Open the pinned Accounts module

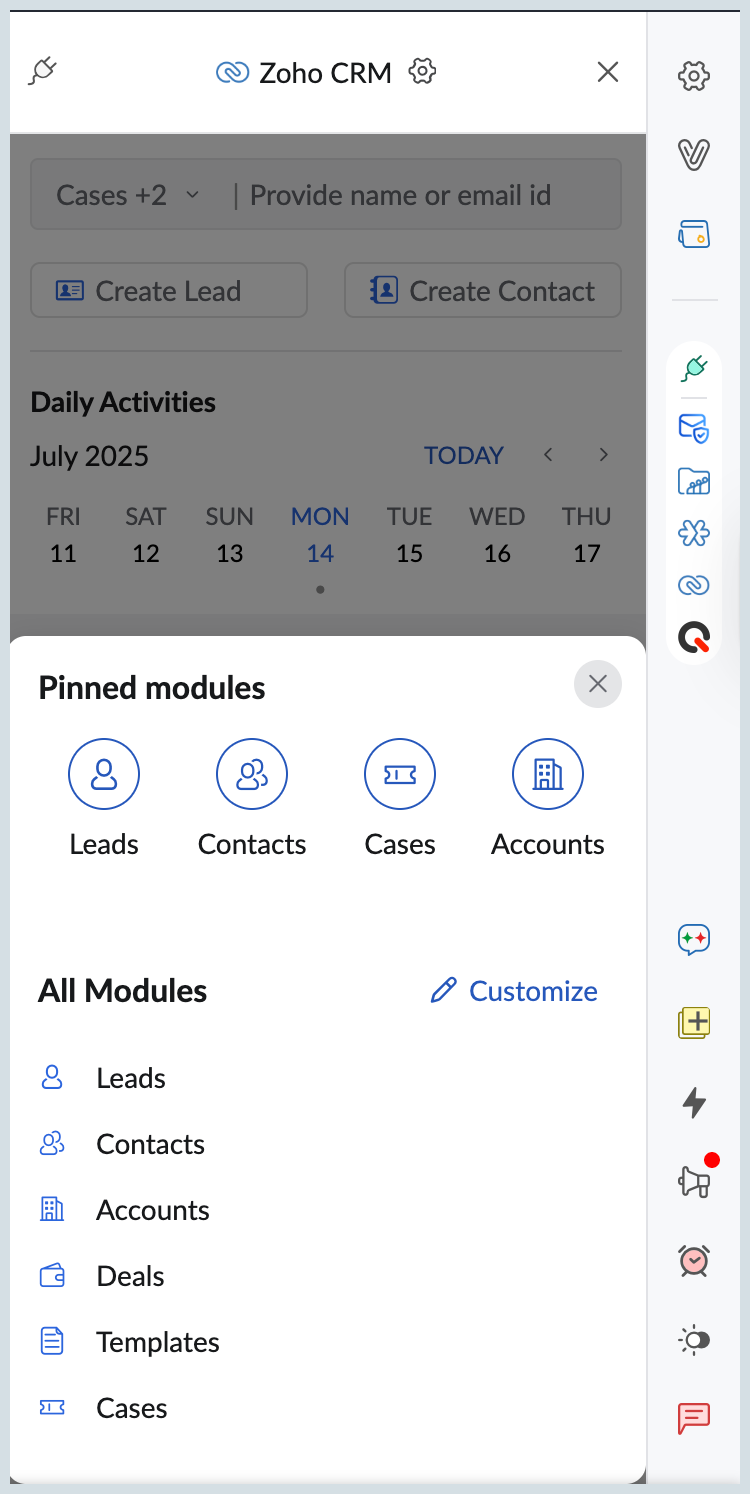pyautogui.click(x=548, y=774)
